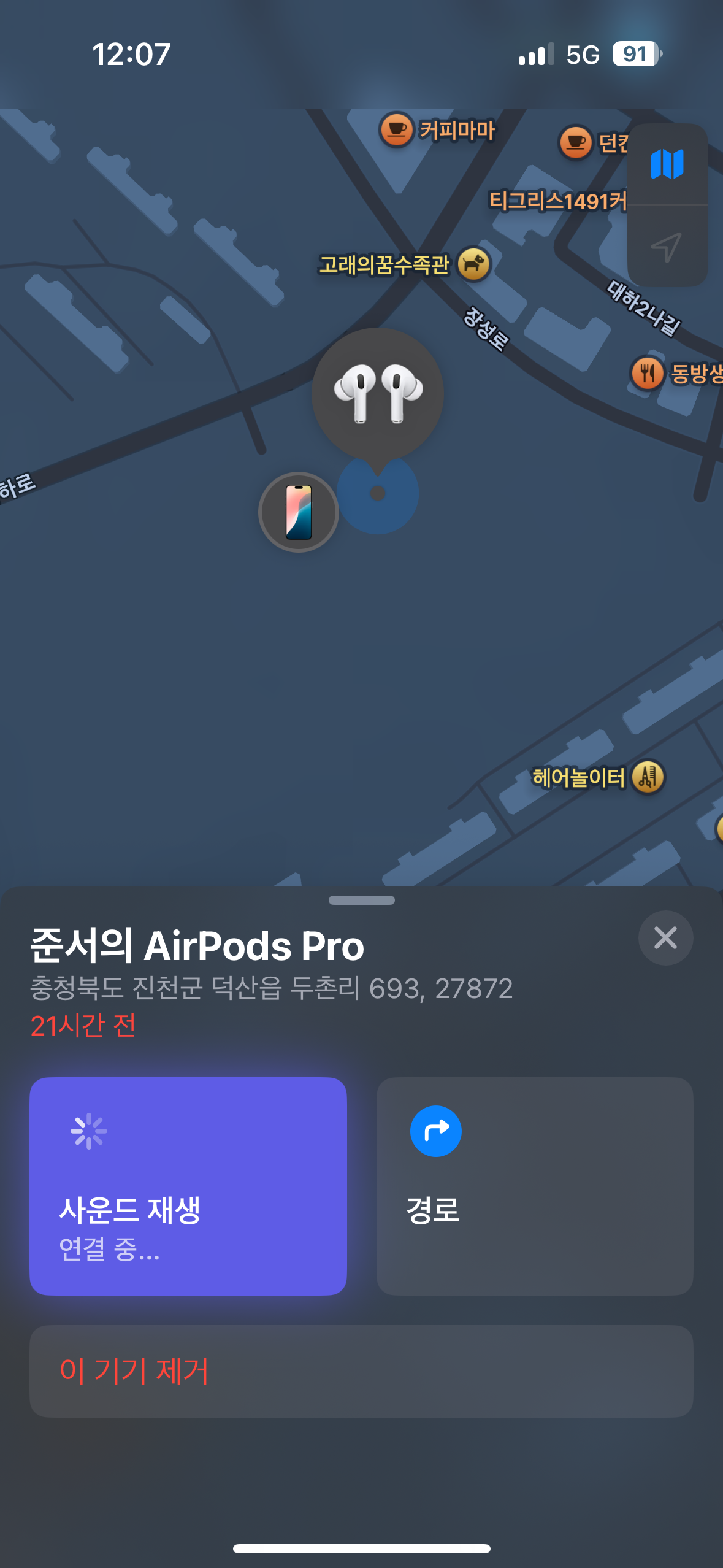Change the map view mode
Screen dimensions: 723x1568
pos(667,164)
